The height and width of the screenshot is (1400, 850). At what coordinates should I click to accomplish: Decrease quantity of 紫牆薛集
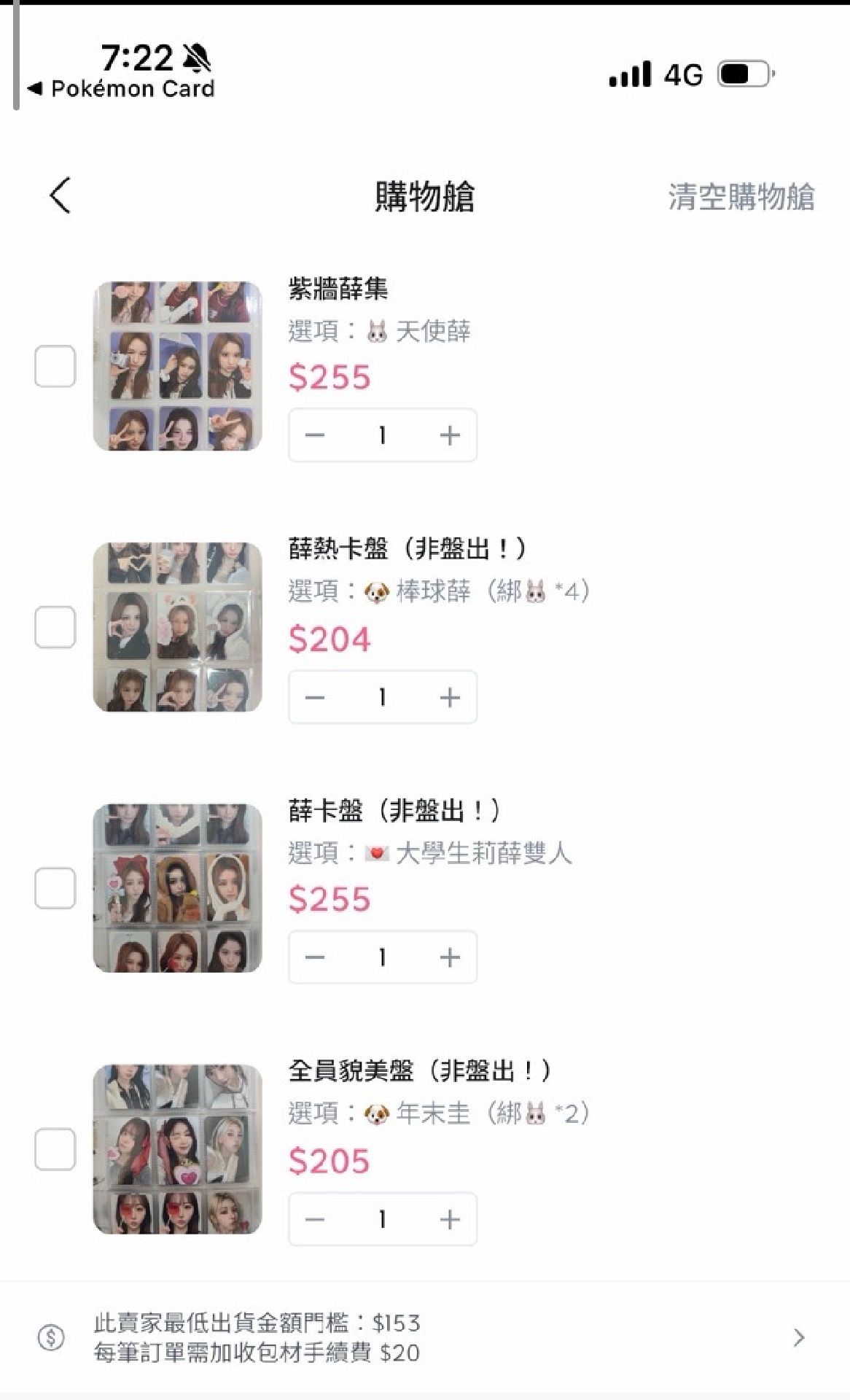point(315,435)
